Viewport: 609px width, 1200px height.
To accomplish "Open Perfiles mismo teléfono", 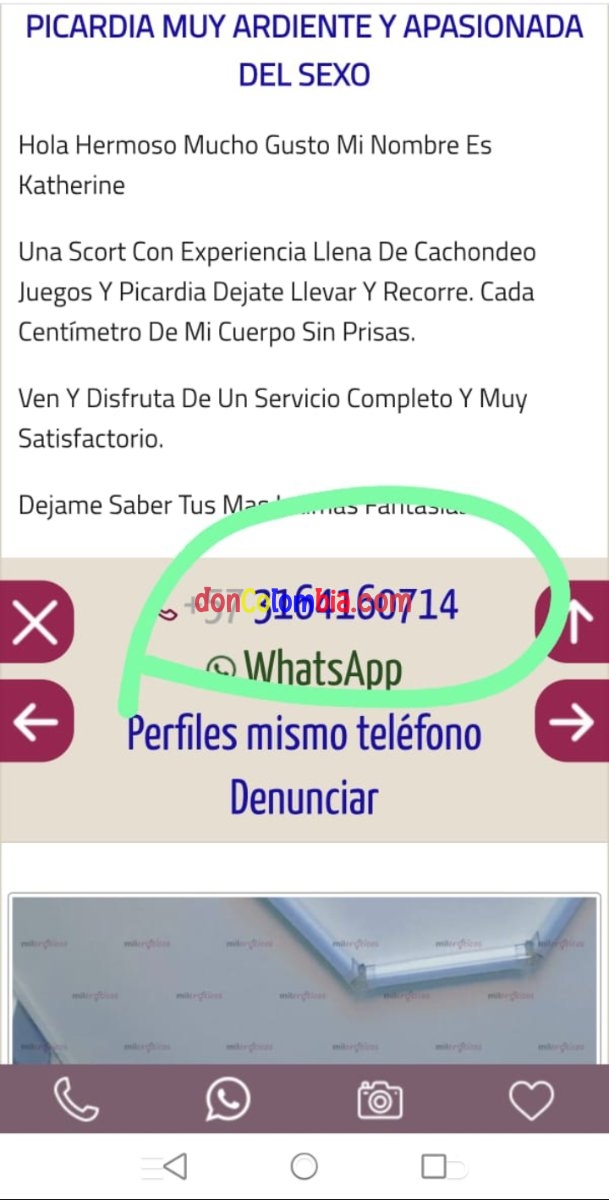I will (x=304, y=735).
